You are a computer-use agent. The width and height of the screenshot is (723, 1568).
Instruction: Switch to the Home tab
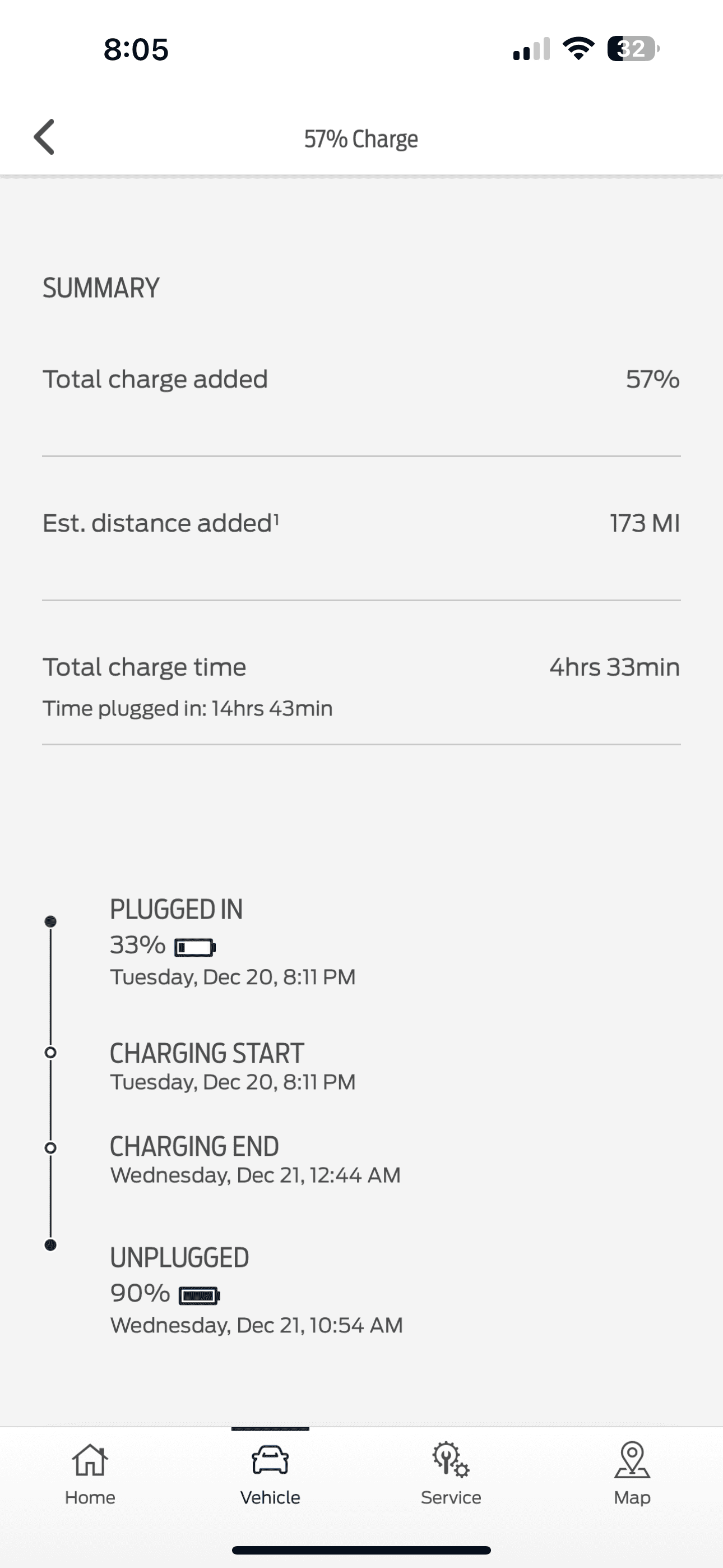point(90,1474)
